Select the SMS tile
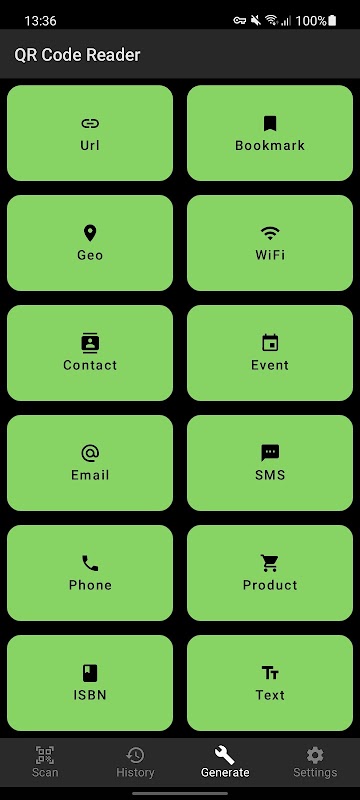Screen dimensions: 360x800 tap(270, 463)
